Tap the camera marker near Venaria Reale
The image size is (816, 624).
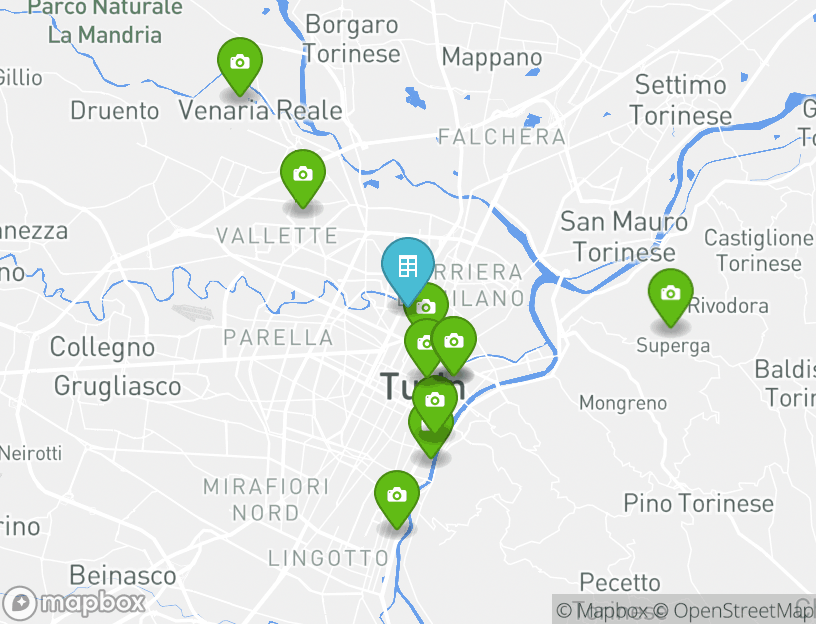[x=240, y=63]
